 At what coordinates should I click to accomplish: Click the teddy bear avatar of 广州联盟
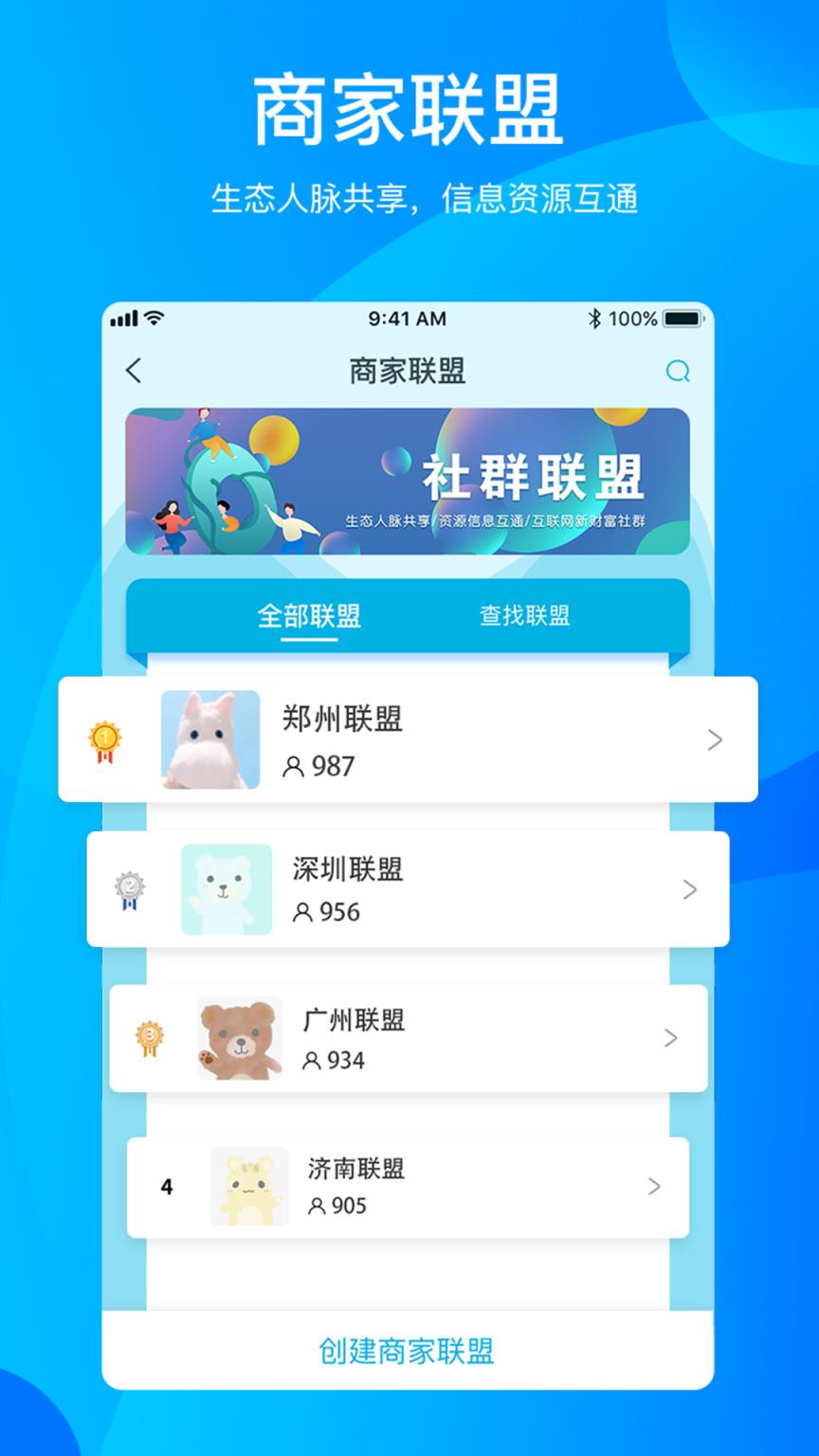[239, 1037]
